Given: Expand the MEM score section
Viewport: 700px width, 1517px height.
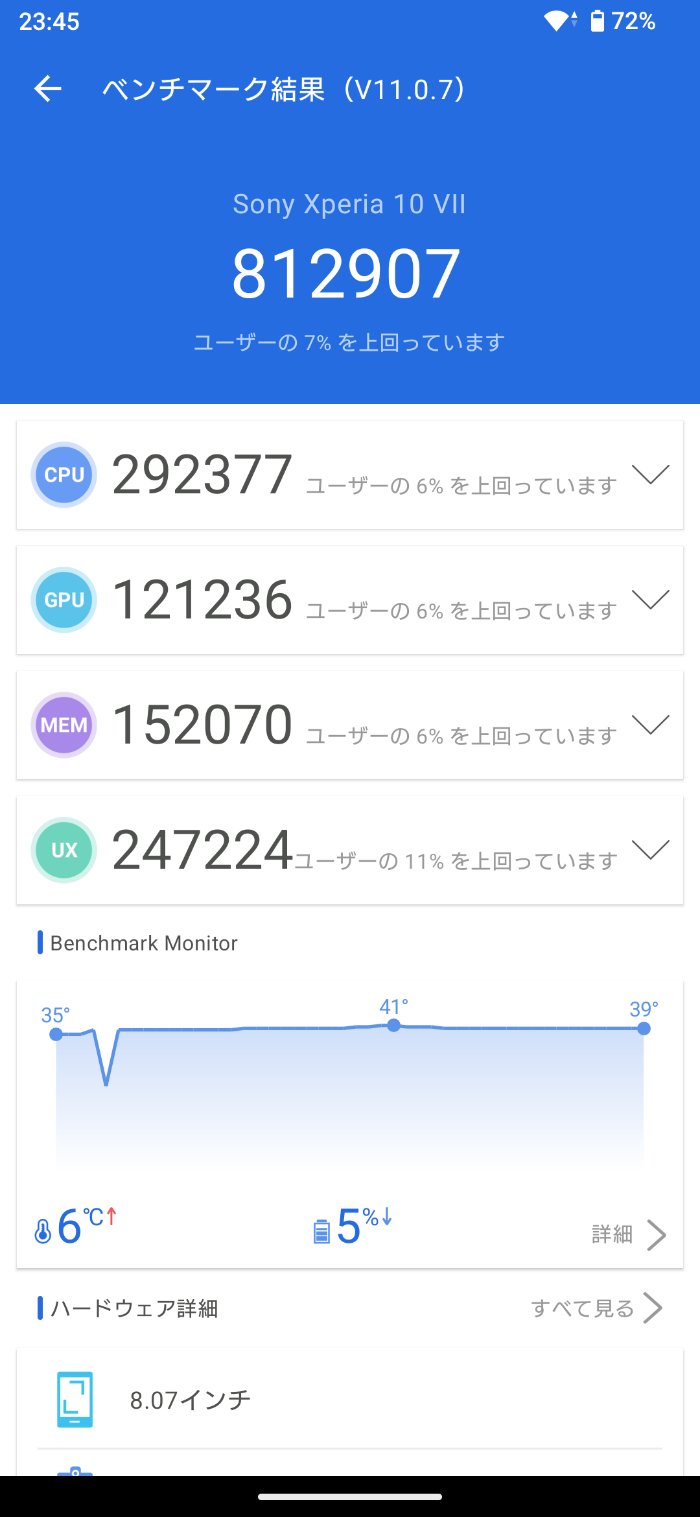Looking at the screenshot, I should [650, 725].
